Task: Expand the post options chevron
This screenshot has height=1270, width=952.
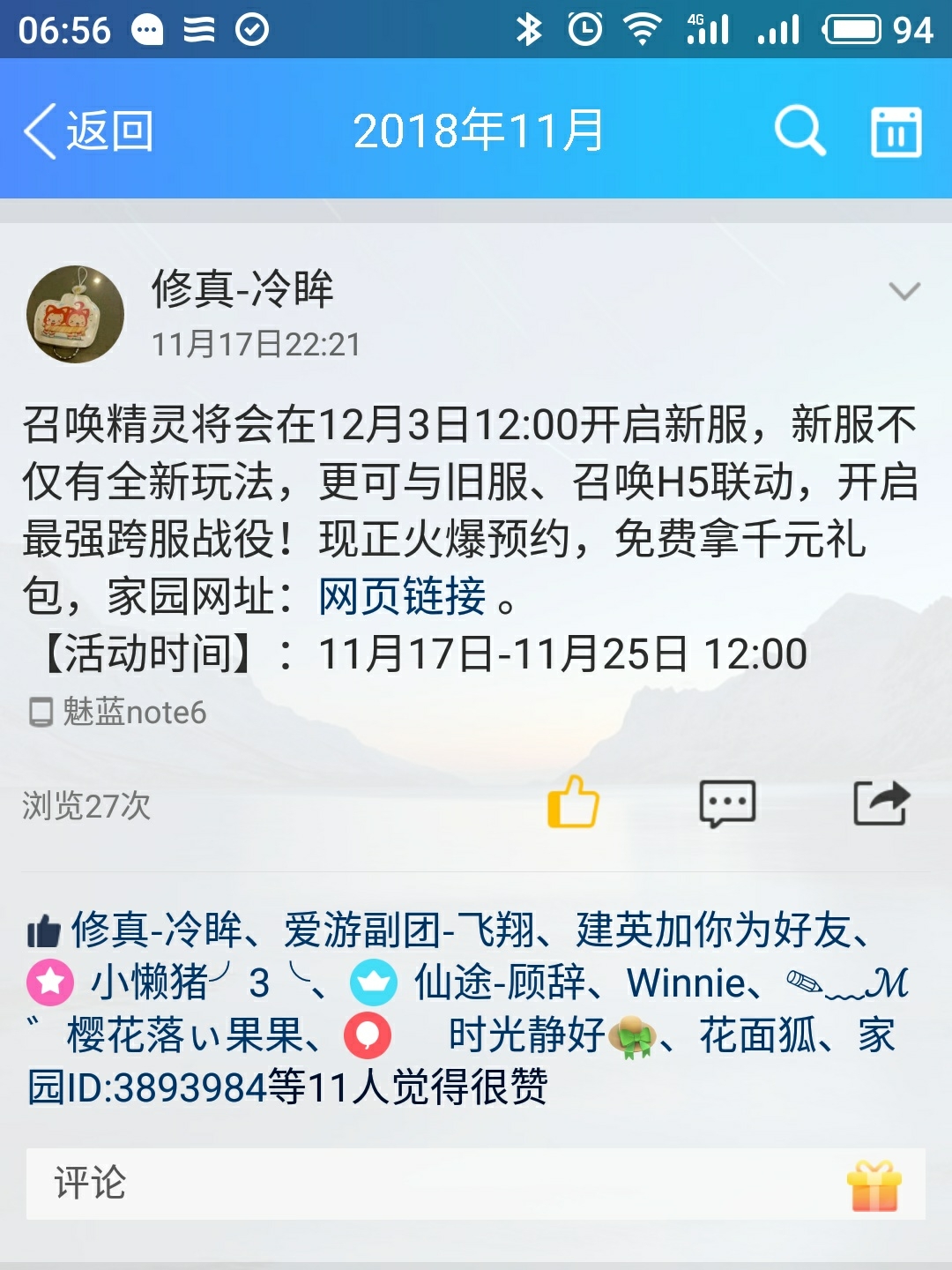Action: click(x=904, y=291)
